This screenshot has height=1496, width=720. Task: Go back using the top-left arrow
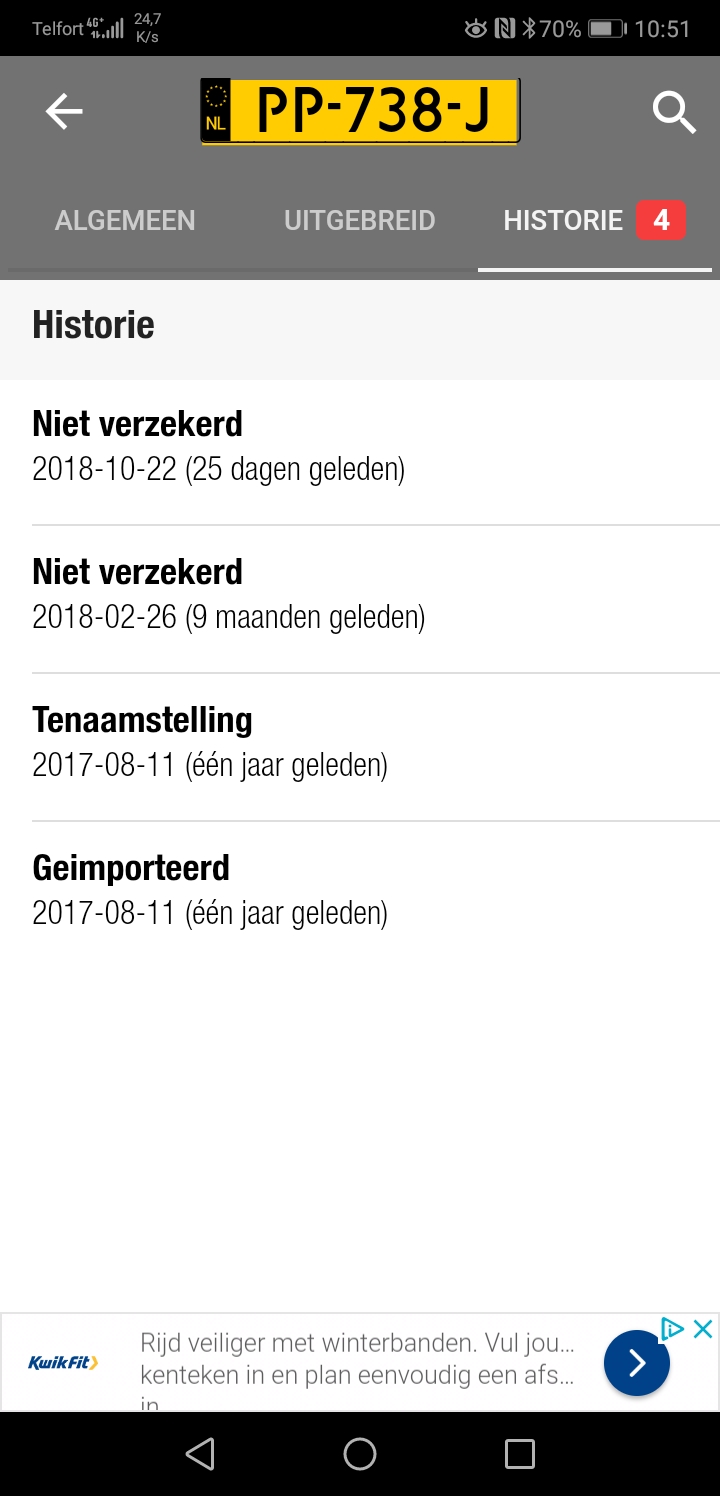click(64, 112)
